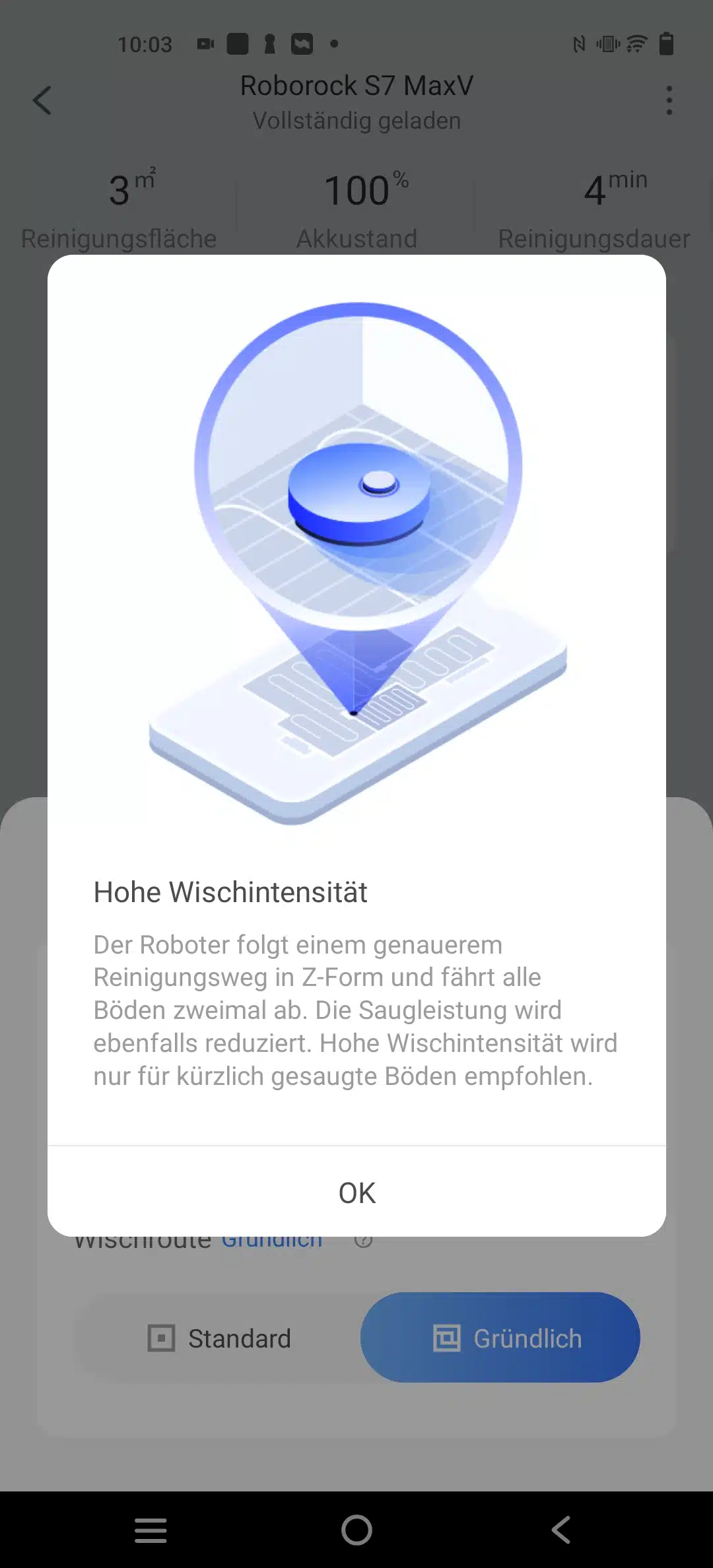Confirm the dialog with OK

[356, 1192]
